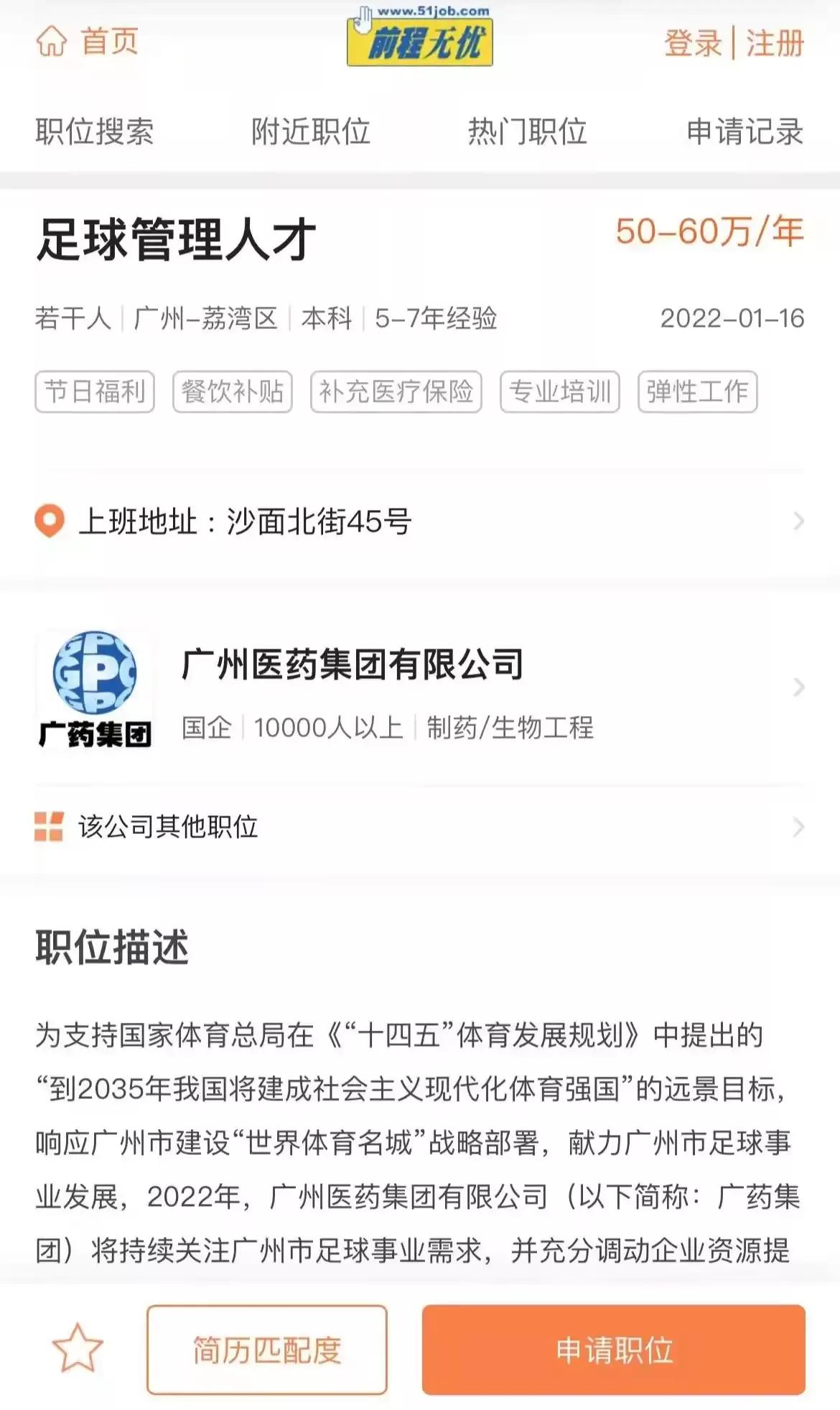Toggle the star to favorite this job
The height and width of the screenshot is (1410, 840).
point(74,1349)
